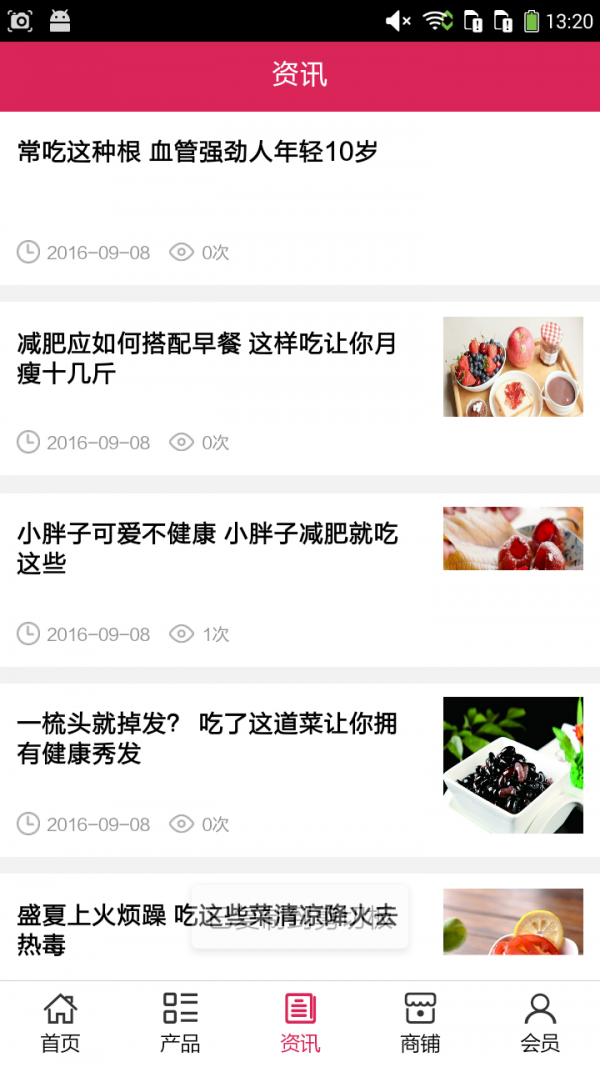600x1067 pixels.
Task: Open article 小胖子可爱不健康
Action: tap(207, 548)
